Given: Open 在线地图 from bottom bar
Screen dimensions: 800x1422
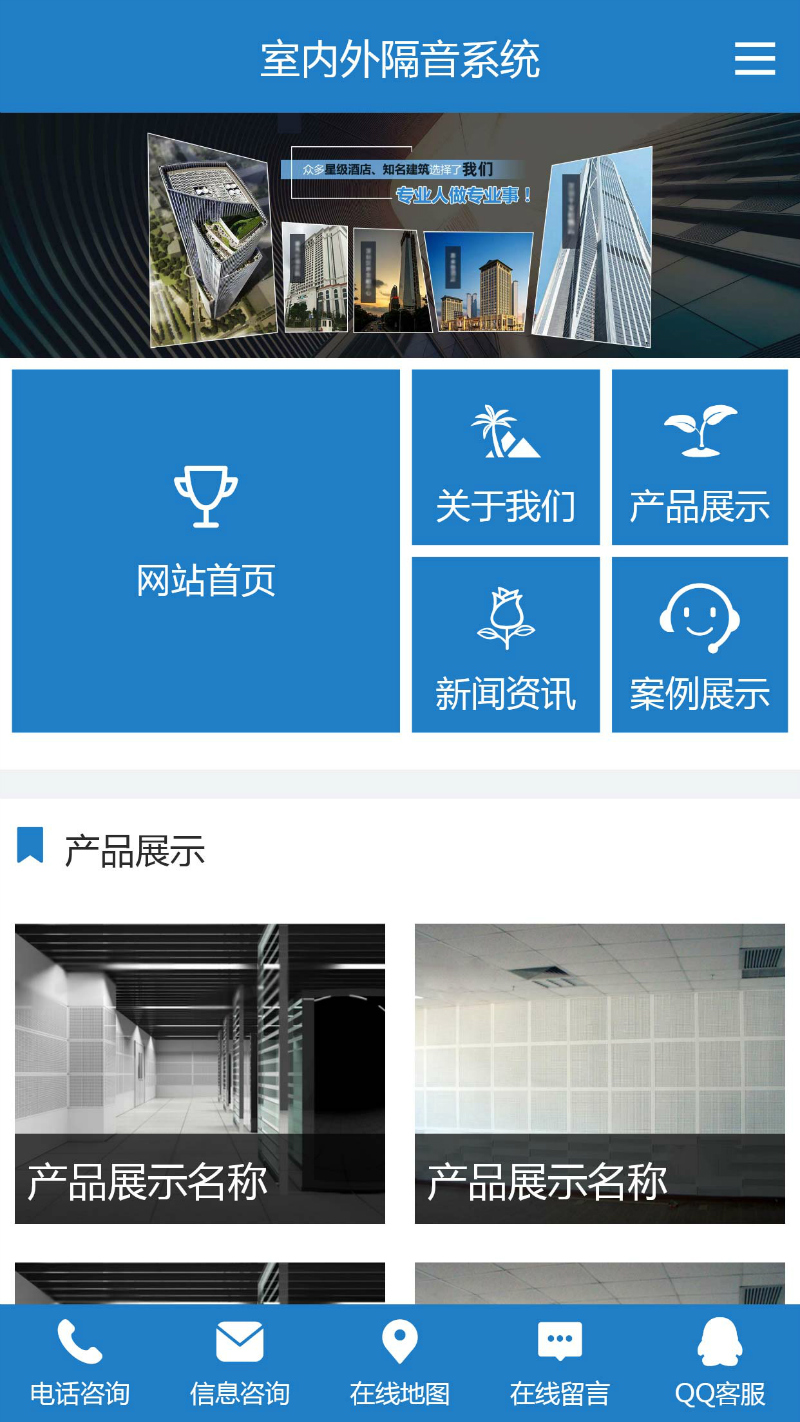Looking at the screenshot, I should (x=400, y=1362).
